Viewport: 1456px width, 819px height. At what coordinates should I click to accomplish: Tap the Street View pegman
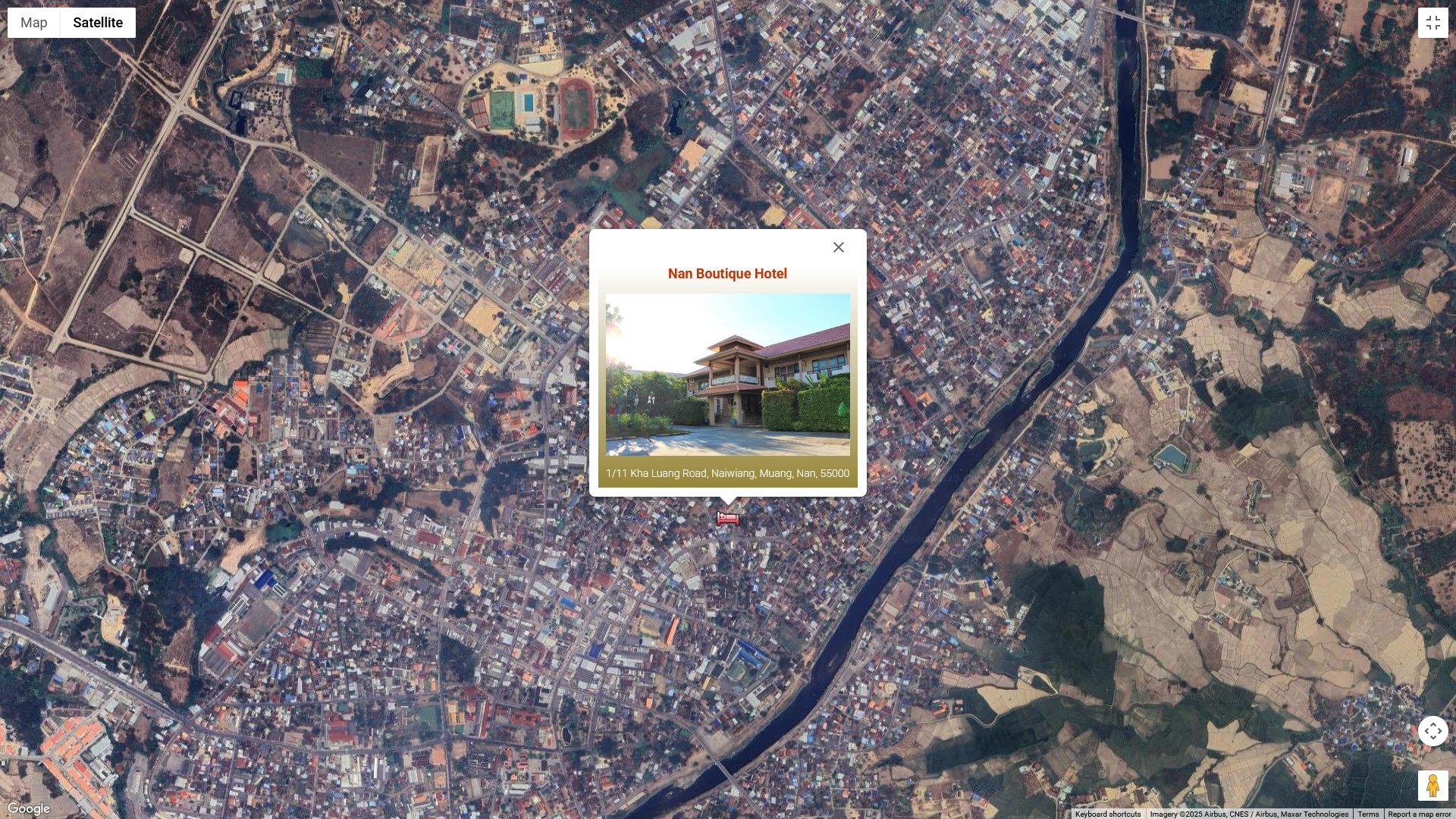tap(1432, 786)
